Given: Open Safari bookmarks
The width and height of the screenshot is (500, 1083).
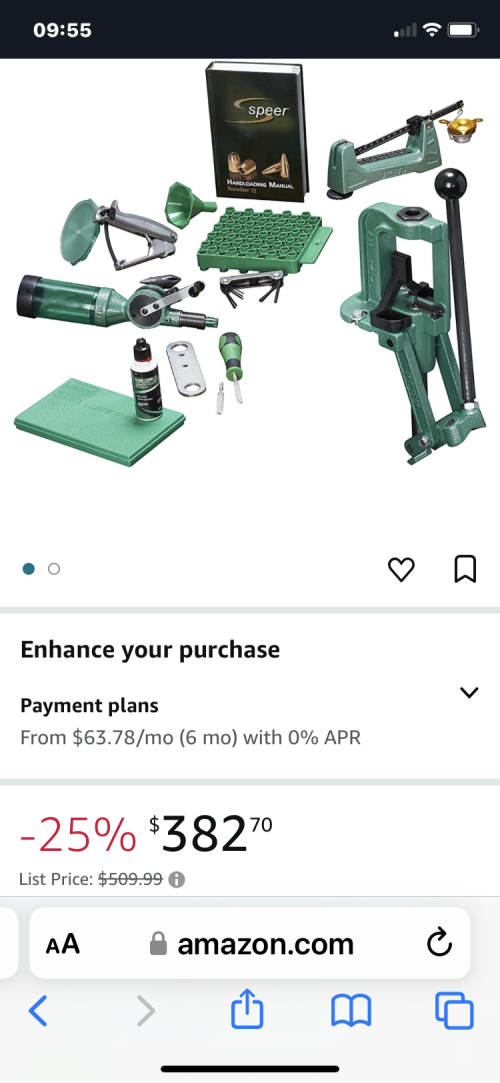Looking at the screenshot, I should point(351,1012).
